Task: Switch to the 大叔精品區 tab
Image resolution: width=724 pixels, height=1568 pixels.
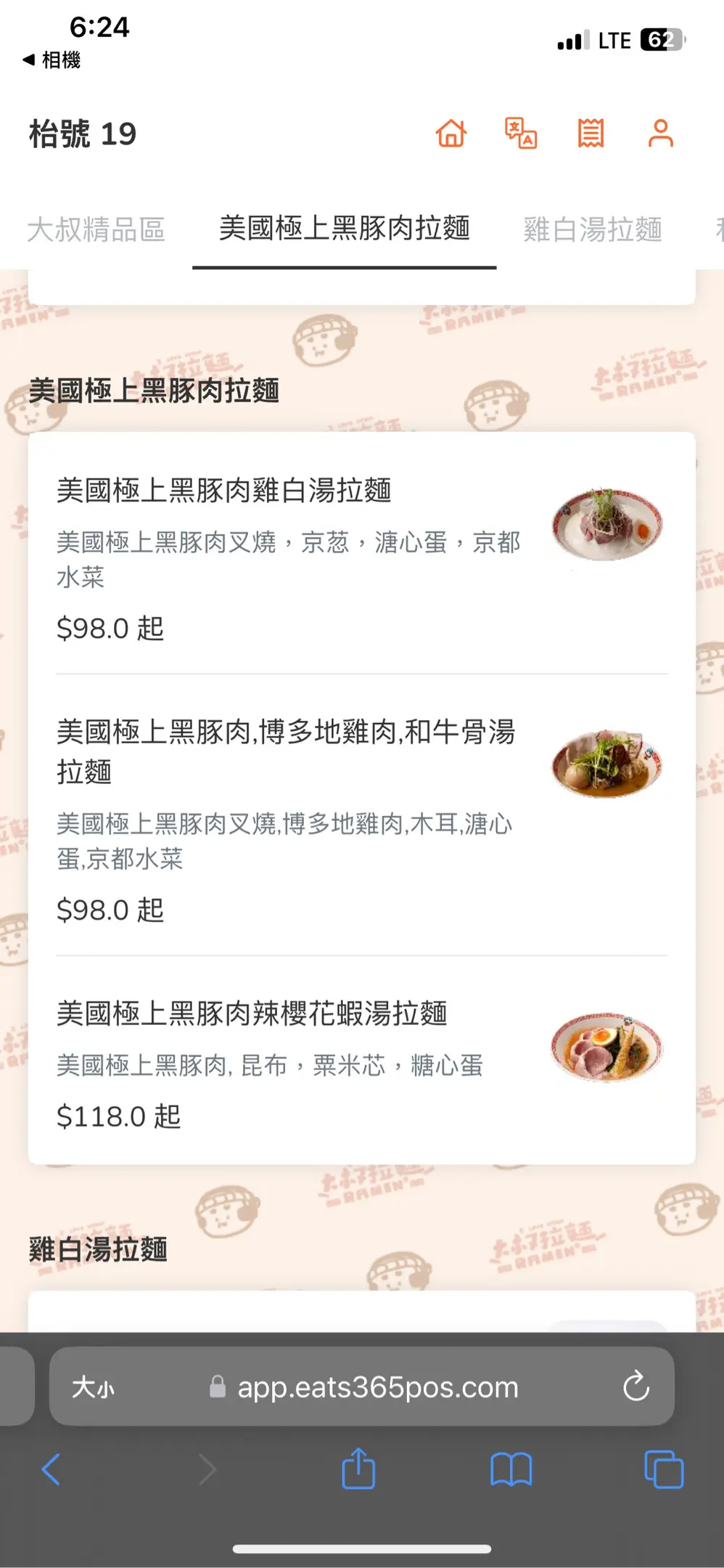Action: [x=96, y=229]
